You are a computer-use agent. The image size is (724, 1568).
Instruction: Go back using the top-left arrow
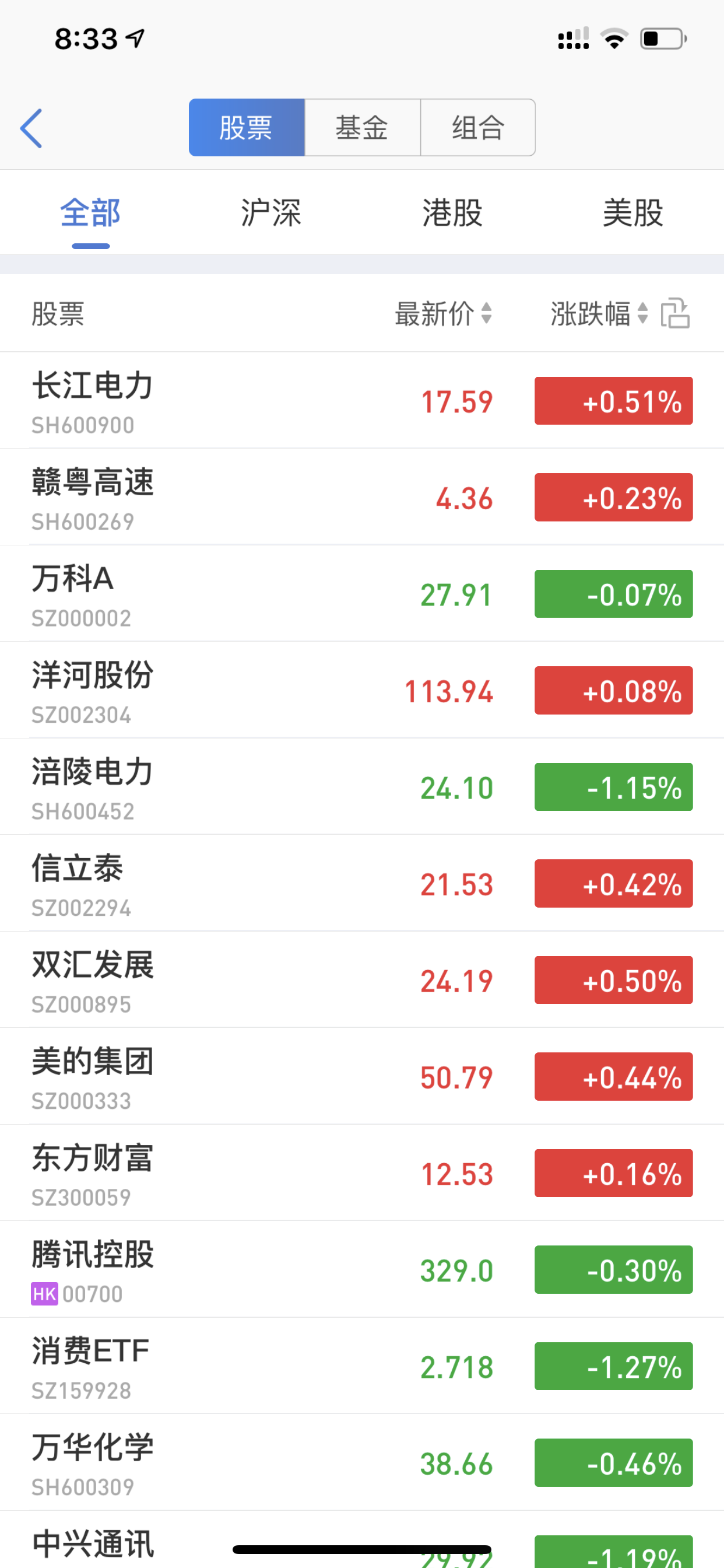coord(31,128)
